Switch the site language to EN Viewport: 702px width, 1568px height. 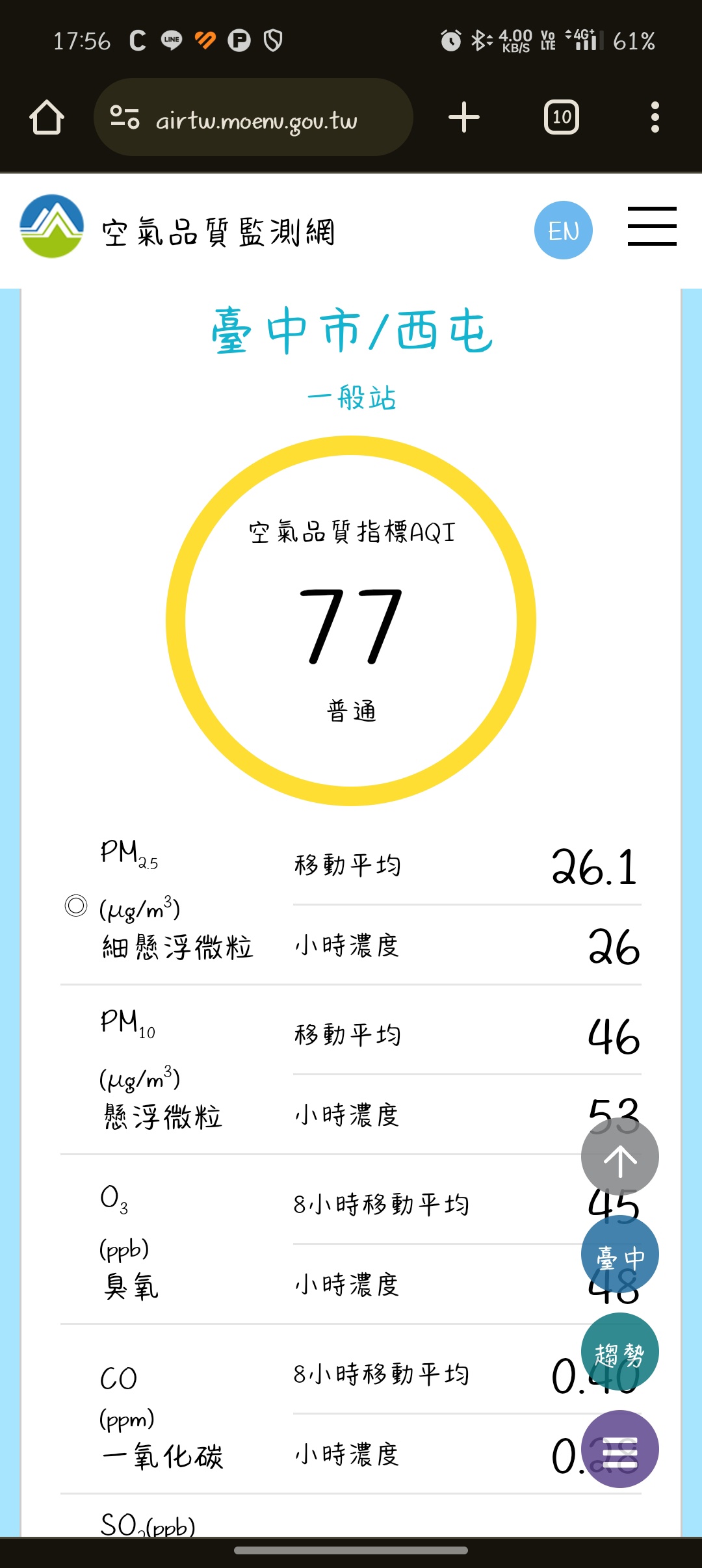563,230
